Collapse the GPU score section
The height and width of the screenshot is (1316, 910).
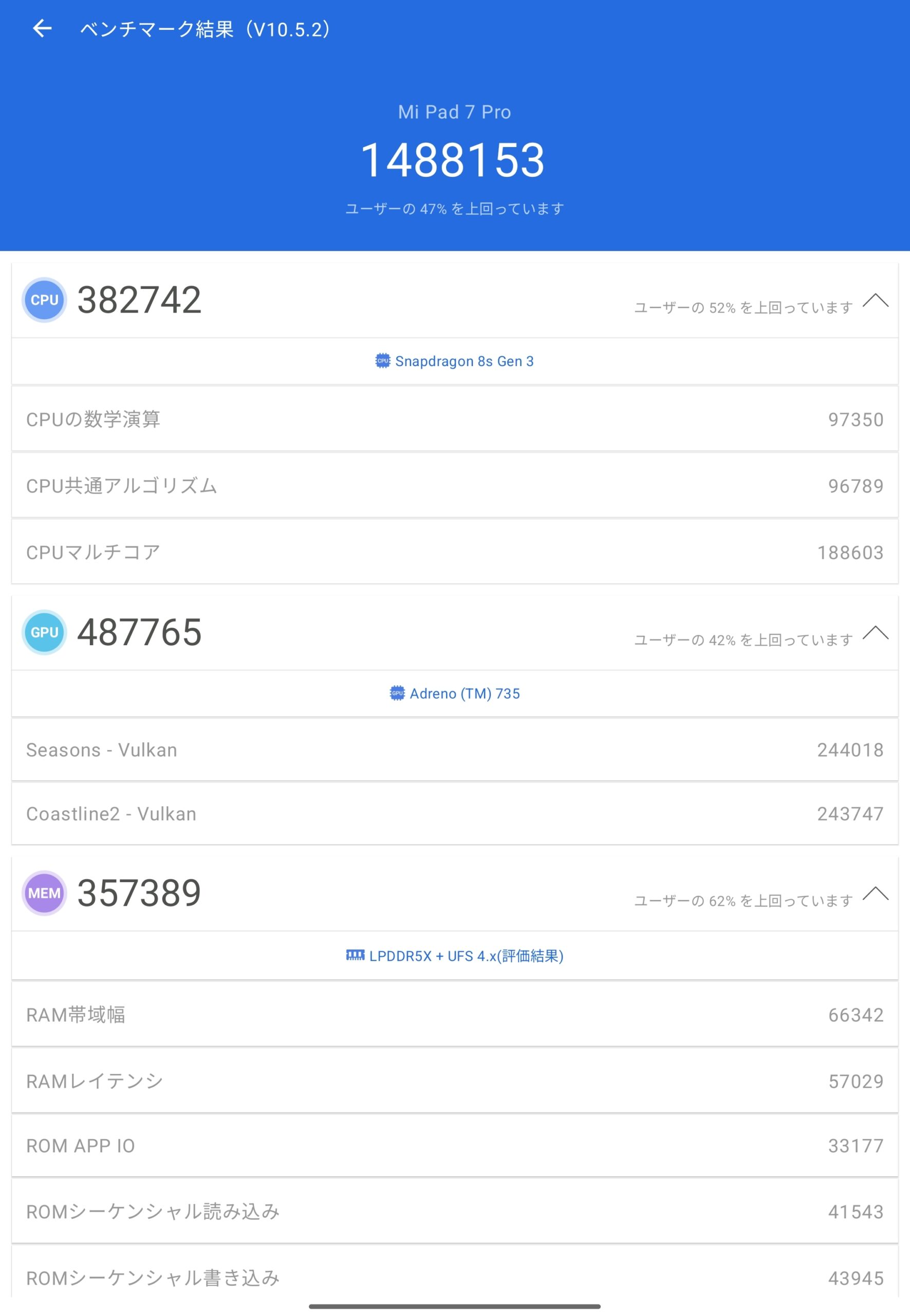(875, 633)
